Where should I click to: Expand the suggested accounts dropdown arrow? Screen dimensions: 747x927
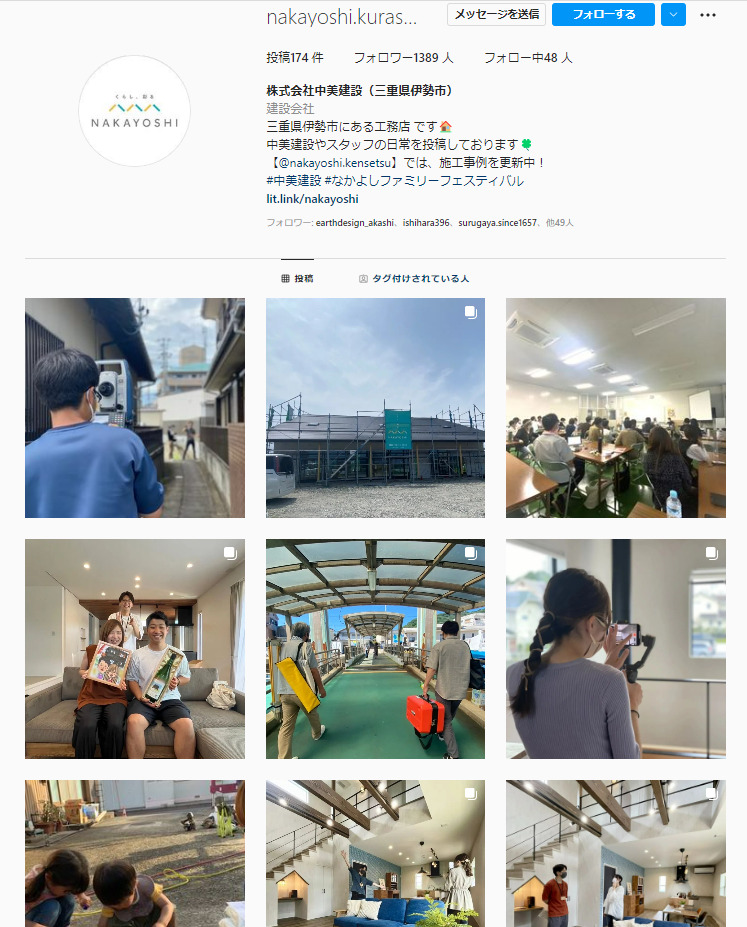673,14
